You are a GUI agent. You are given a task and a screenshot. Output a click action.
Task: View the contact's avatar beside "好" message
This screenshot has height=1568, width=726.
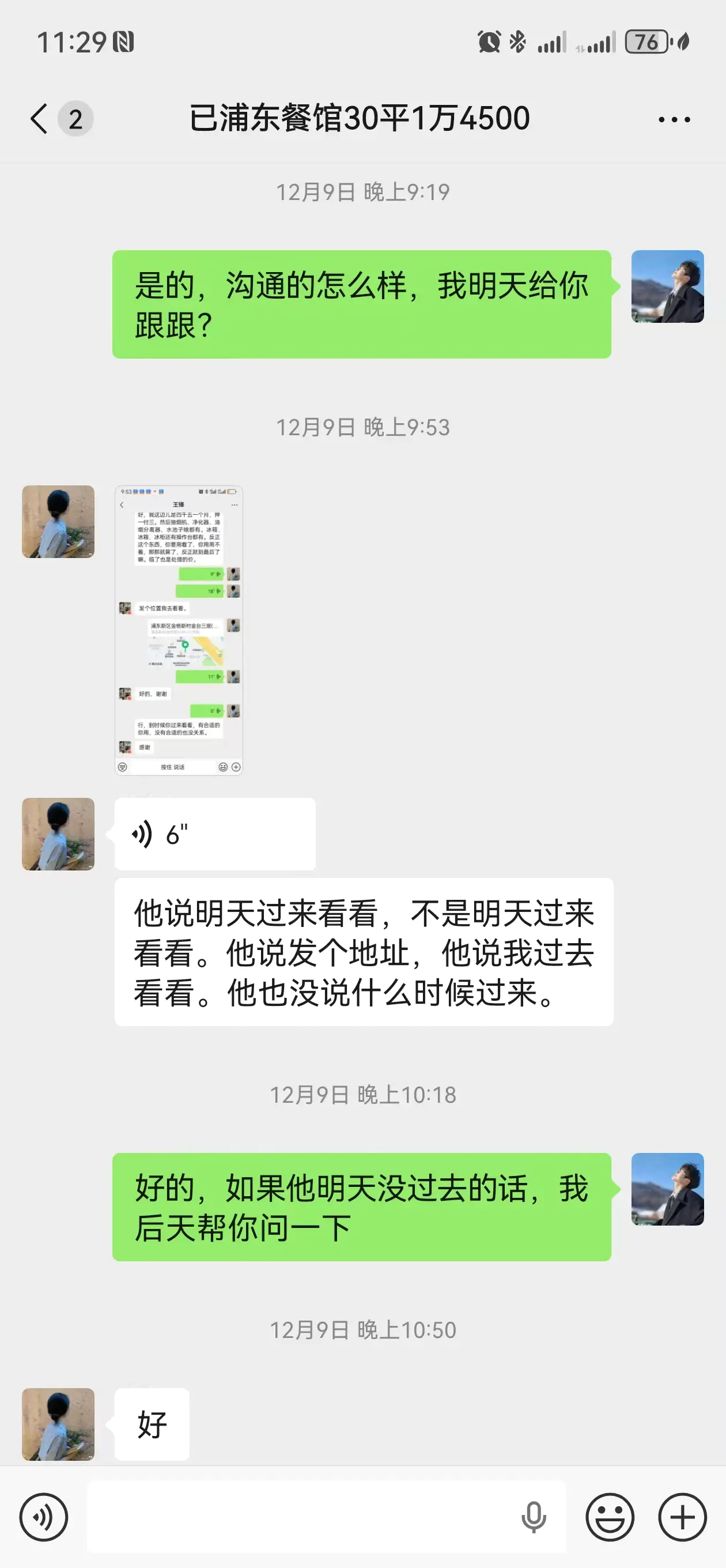[58, 1424]
